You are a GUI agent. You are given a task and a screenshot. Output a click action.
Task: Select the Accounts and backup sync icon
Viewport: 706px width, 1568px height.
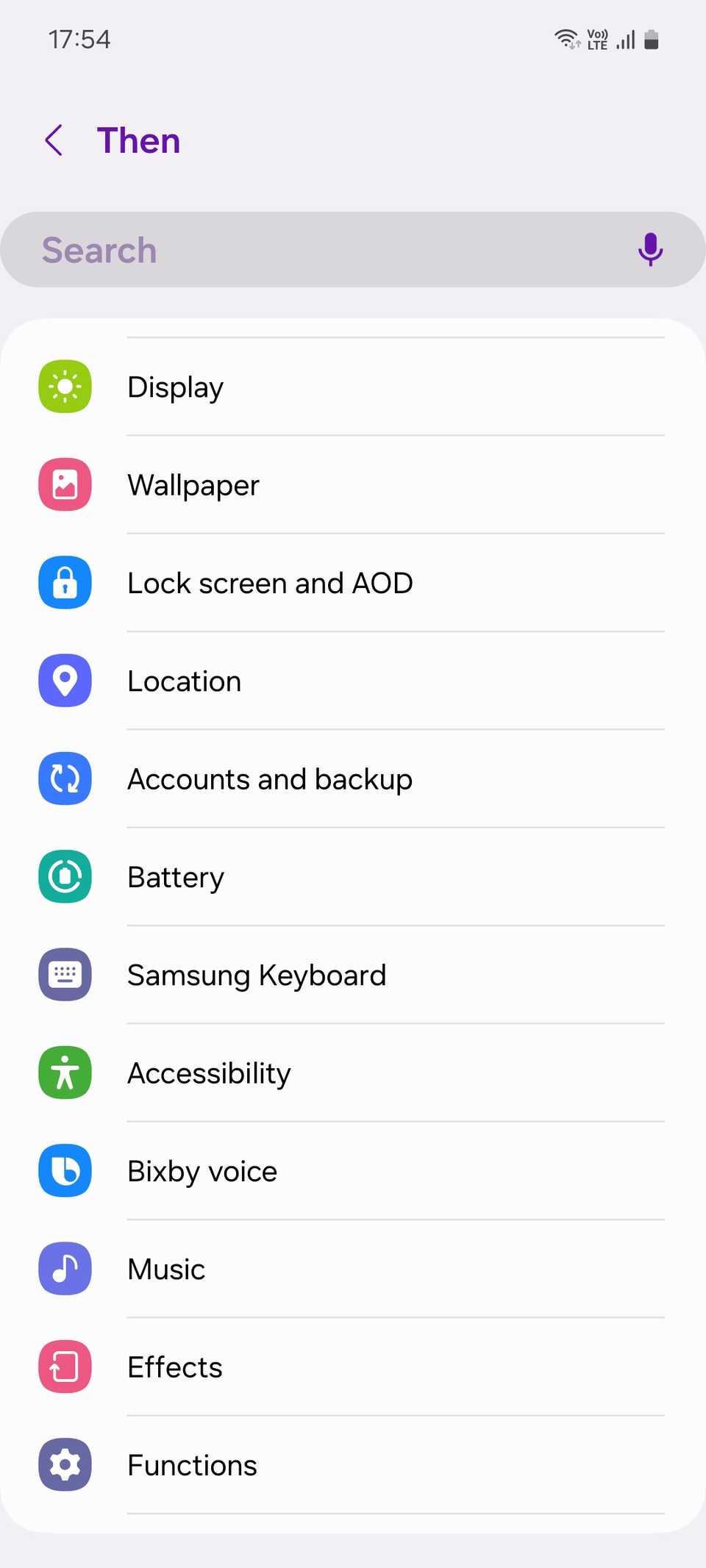65,778
